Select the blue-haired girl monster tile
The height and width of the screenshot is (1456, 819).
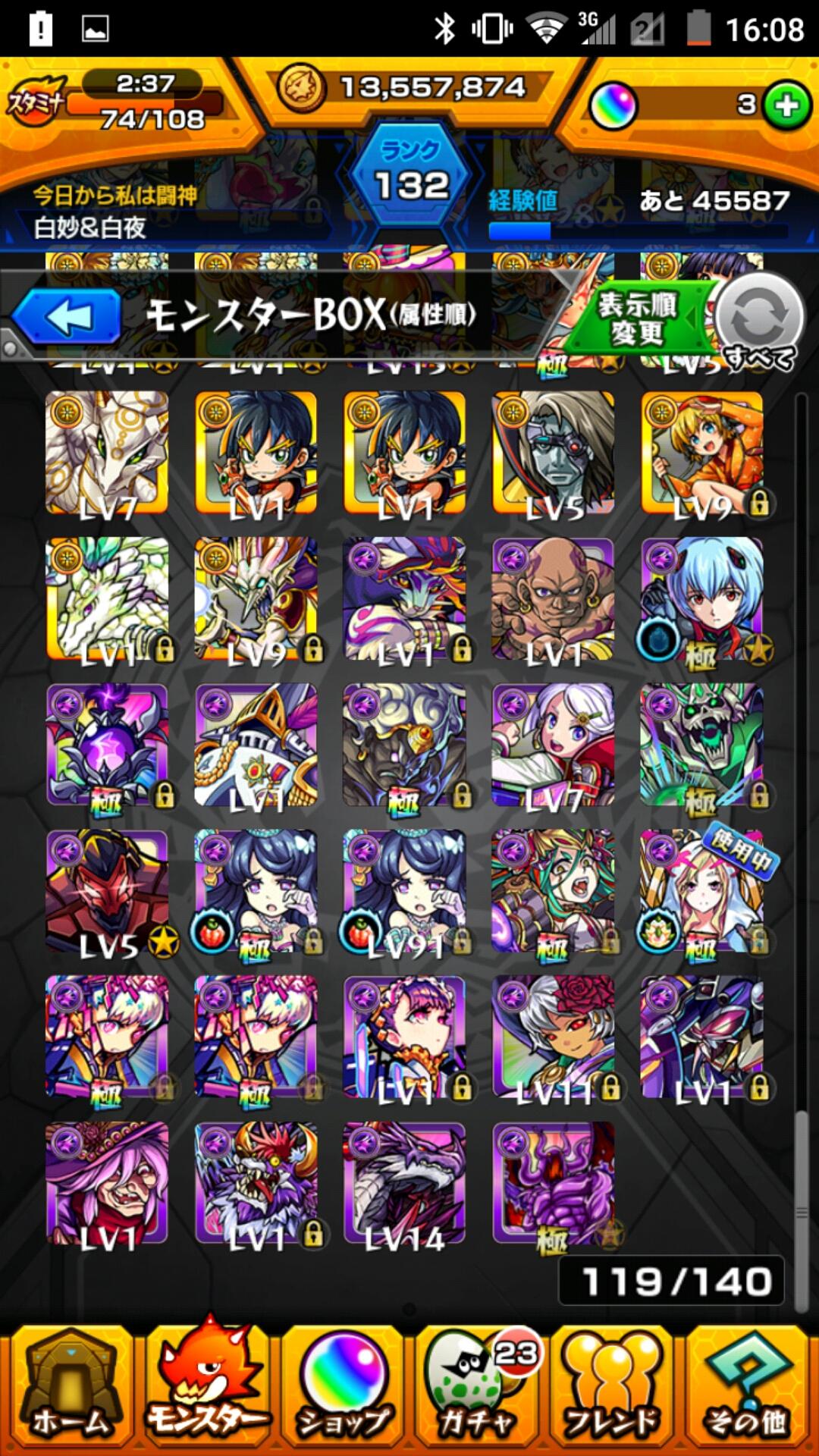click(702, 599)
